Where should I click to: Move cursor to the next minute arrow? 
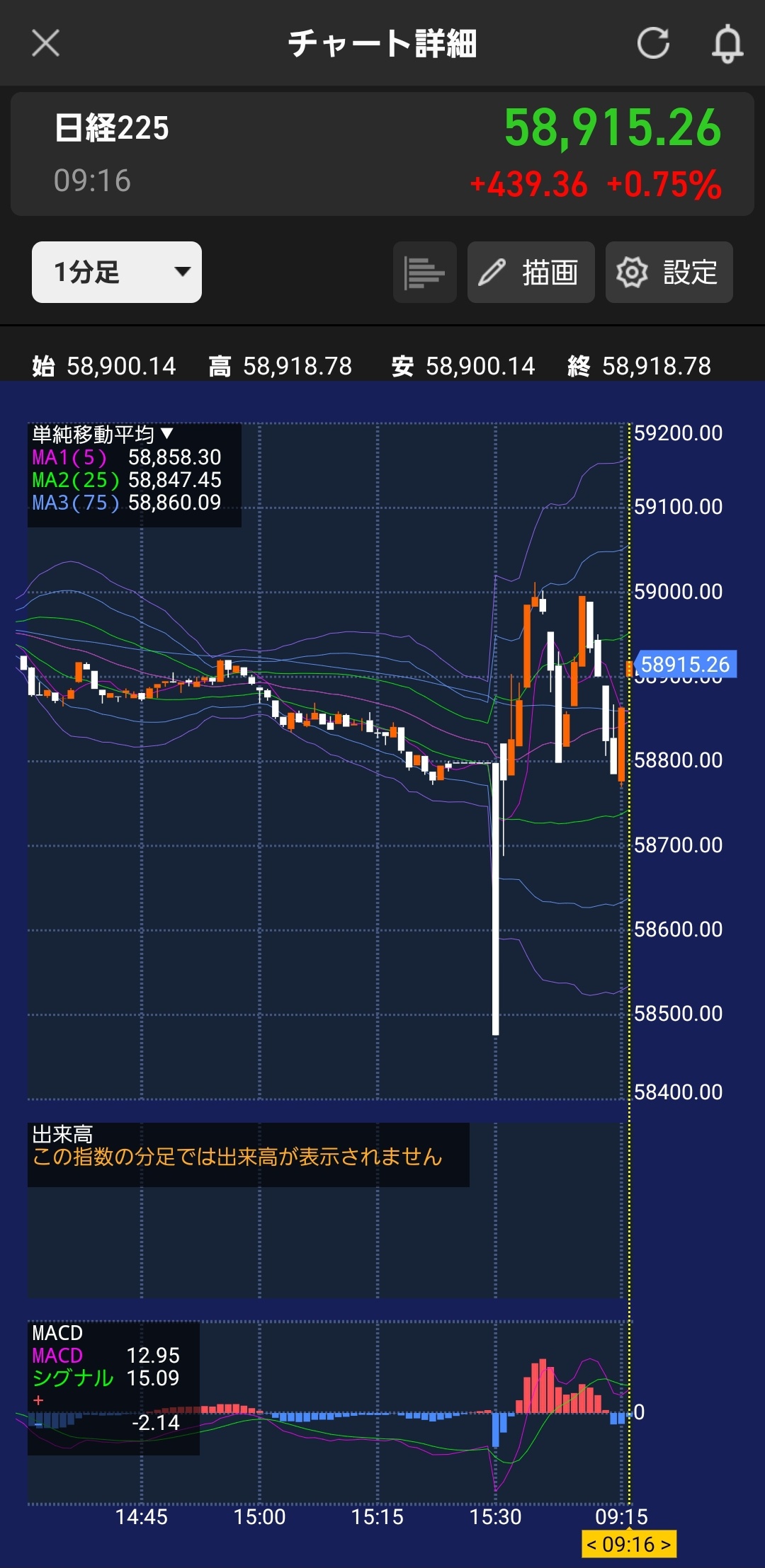coord(666,1545)
